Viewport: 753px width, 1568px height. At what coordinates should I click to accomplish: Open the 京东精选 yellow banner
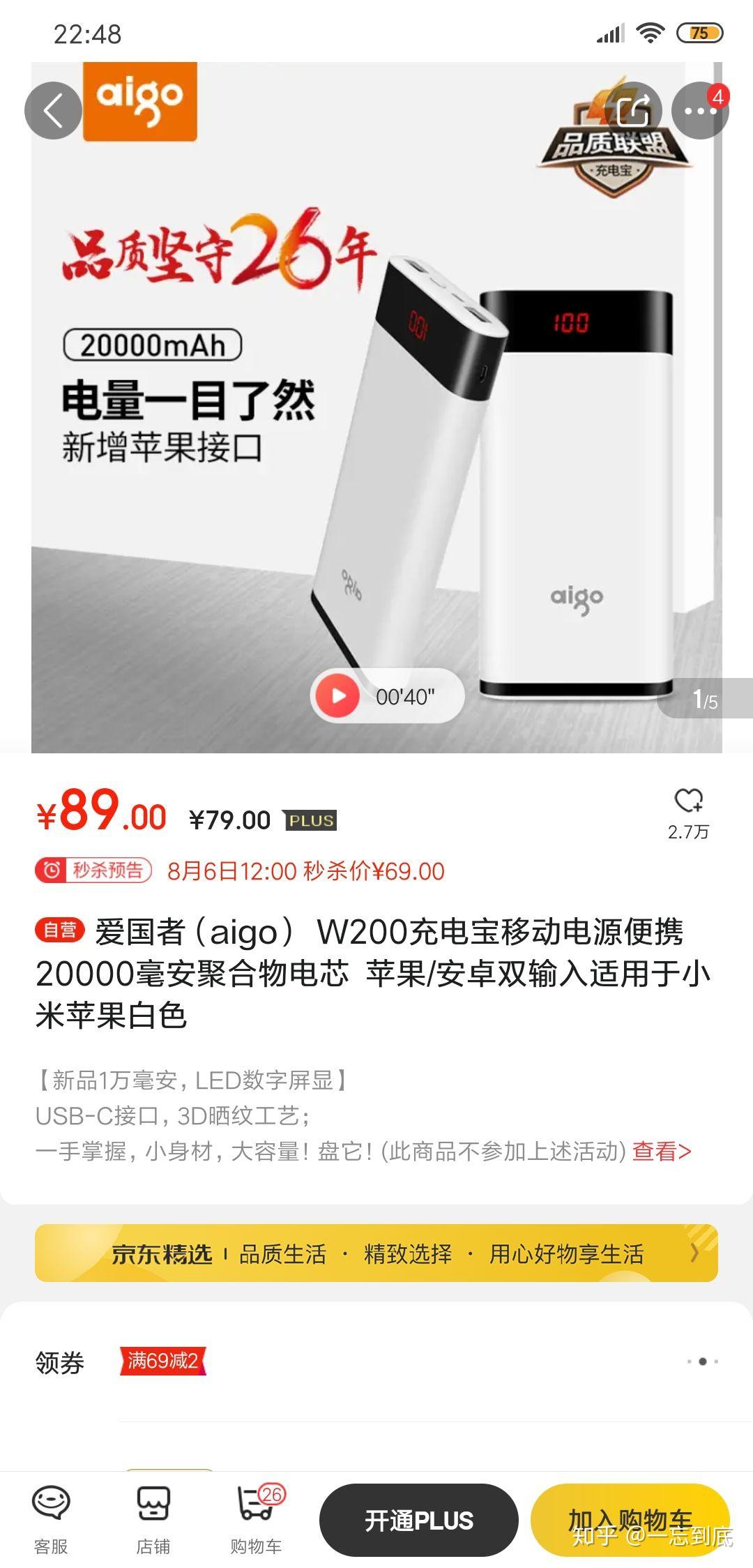click(x=376, y=1253)
